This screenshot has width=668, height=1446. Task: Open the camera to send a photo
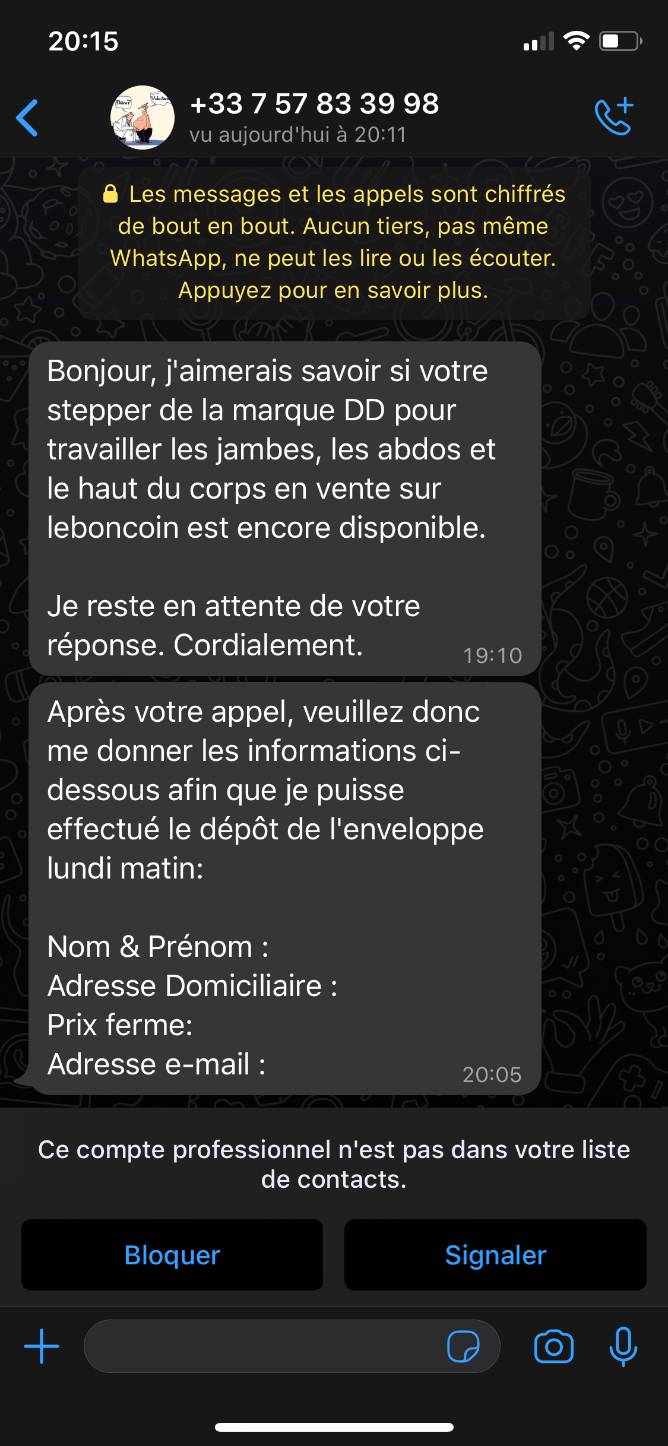[554, 1347]
